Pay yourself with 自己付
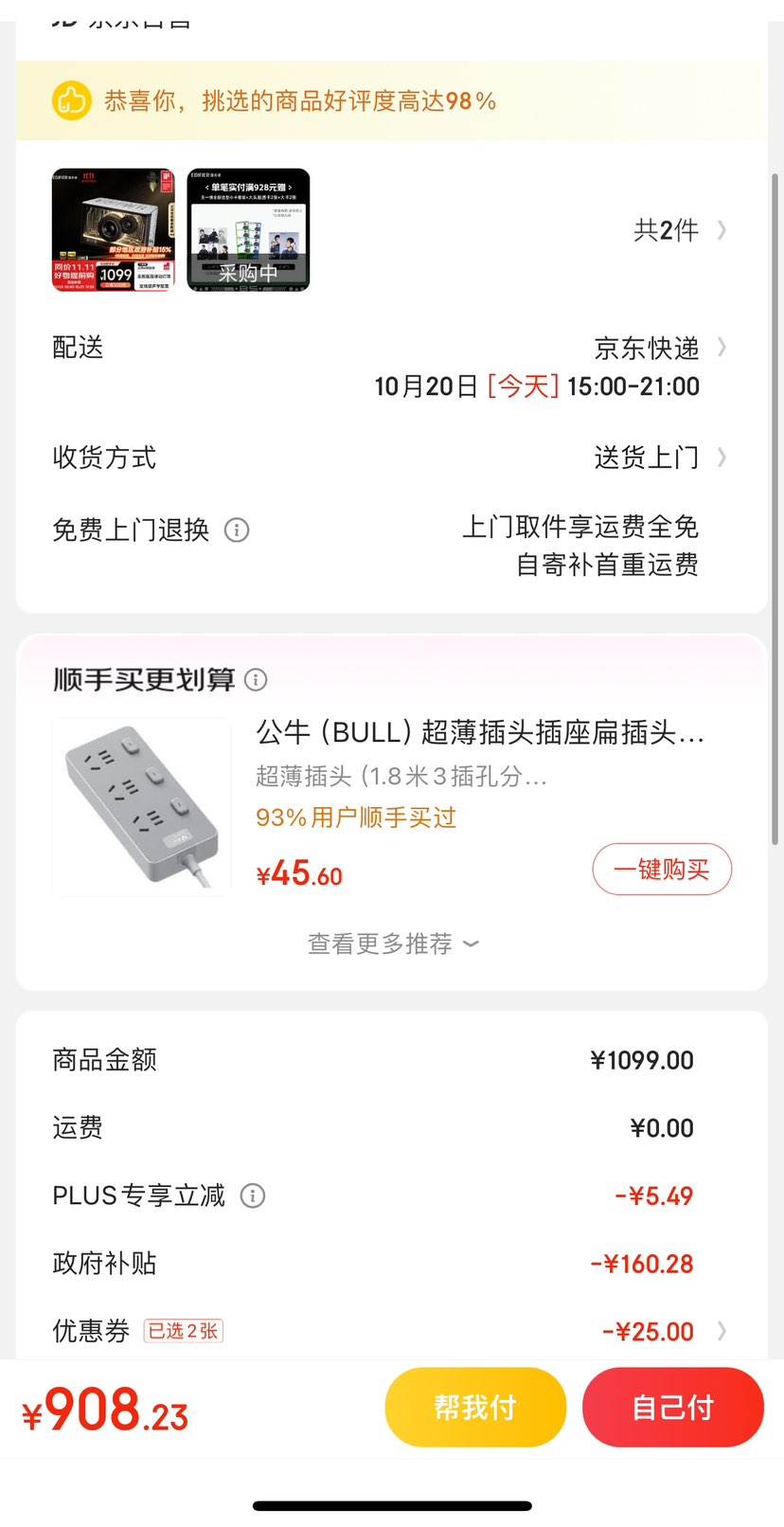Image resolution: width=784 pixels, height=1527 pixels. click(672, 1407)
